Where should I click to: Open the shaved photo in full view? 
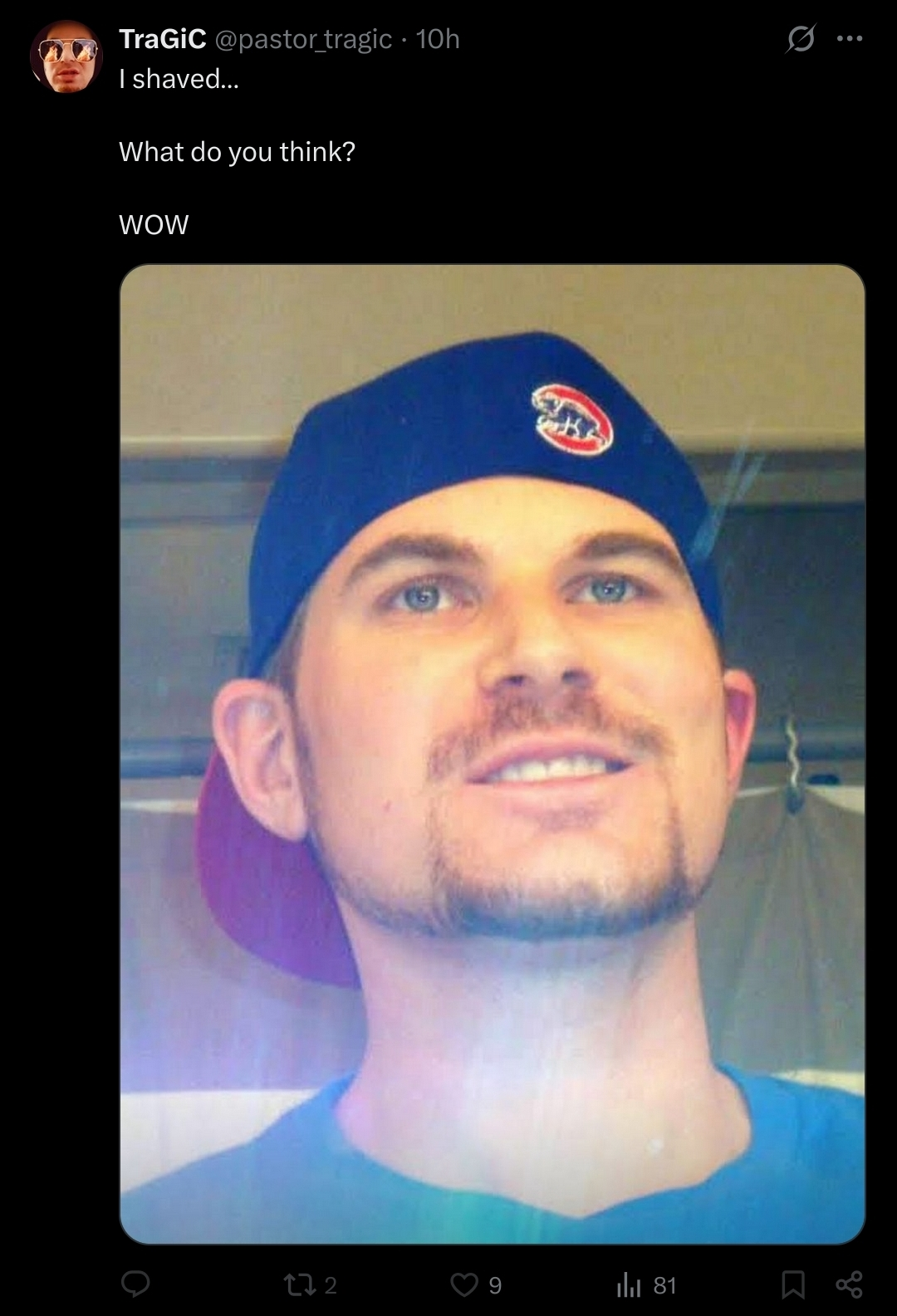tap(492, 753)
